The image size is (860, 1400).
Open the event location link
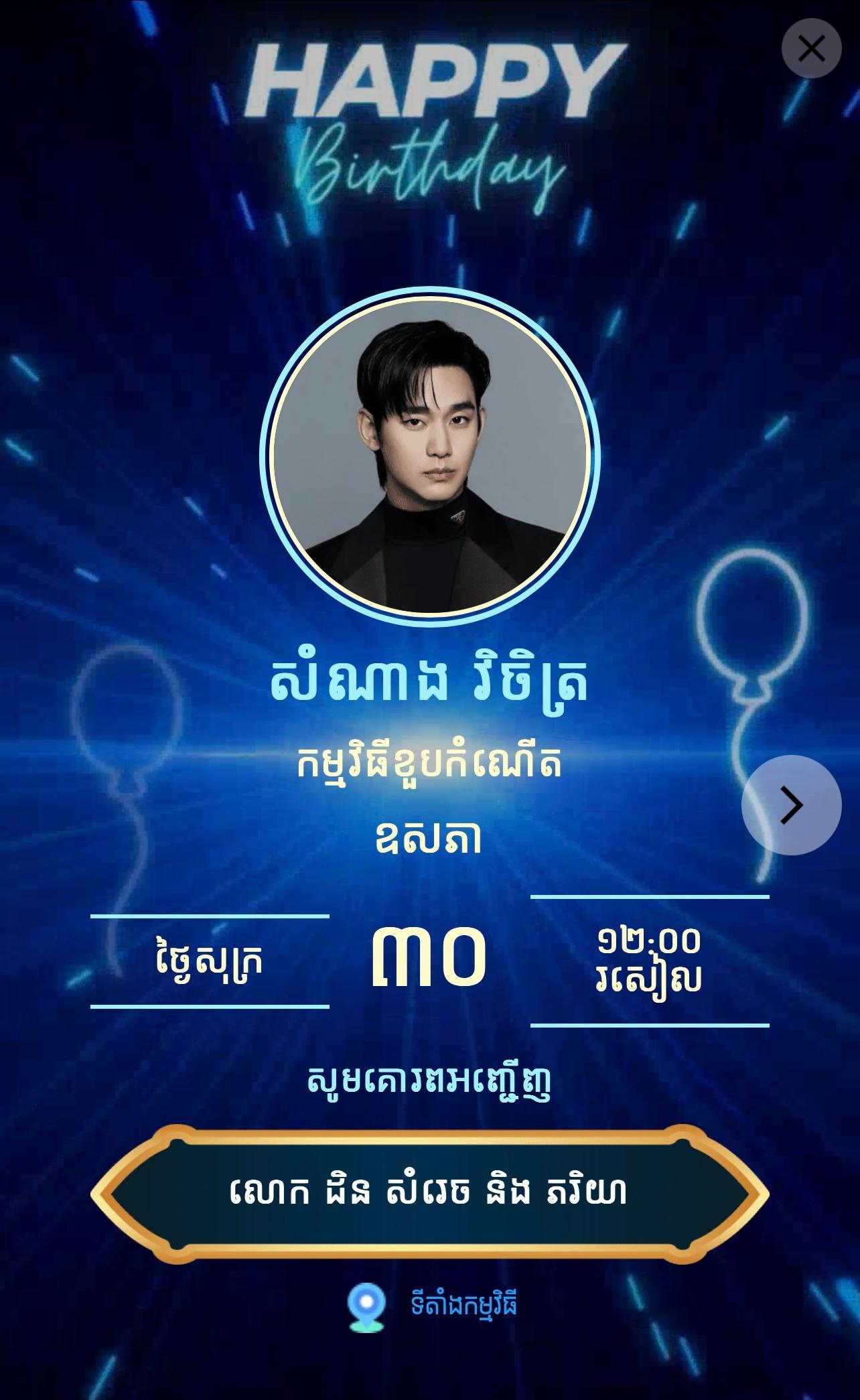463,1306
